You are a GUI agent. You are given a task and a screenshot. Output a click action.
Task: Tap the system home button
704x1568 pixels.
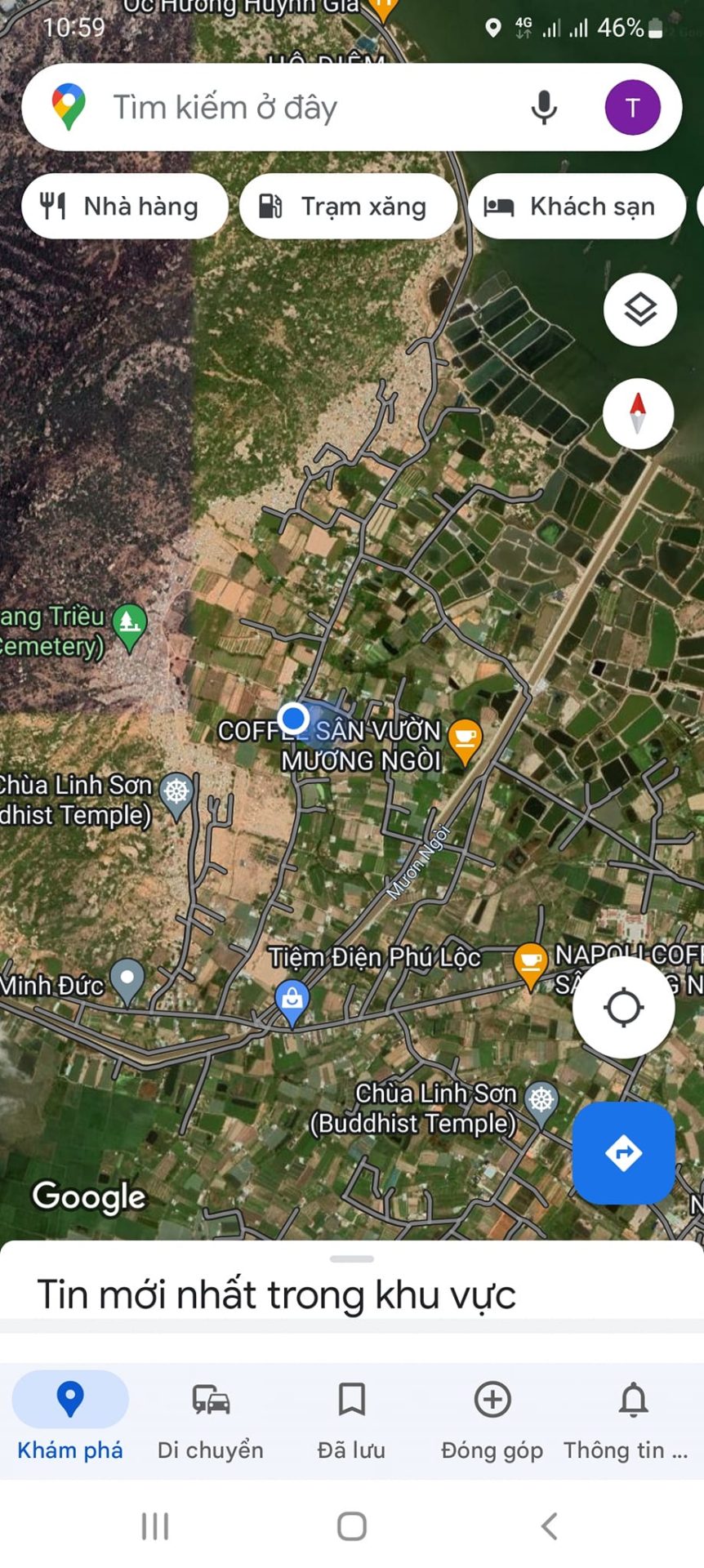(x=351, y=1526)
